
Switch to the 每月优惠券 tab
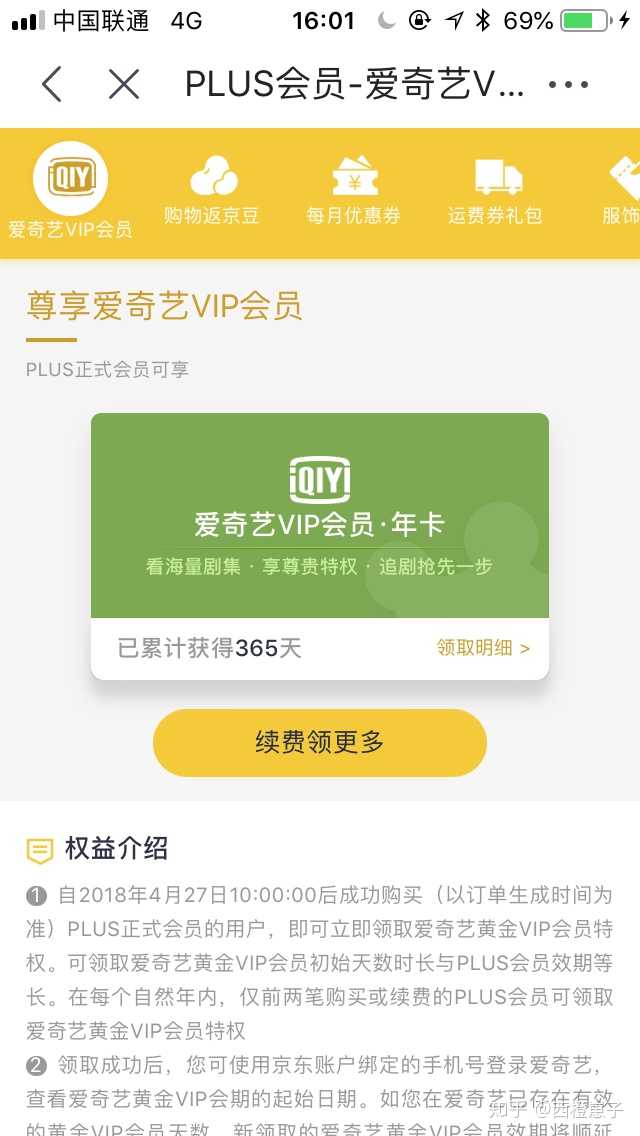tap(353, 192)
